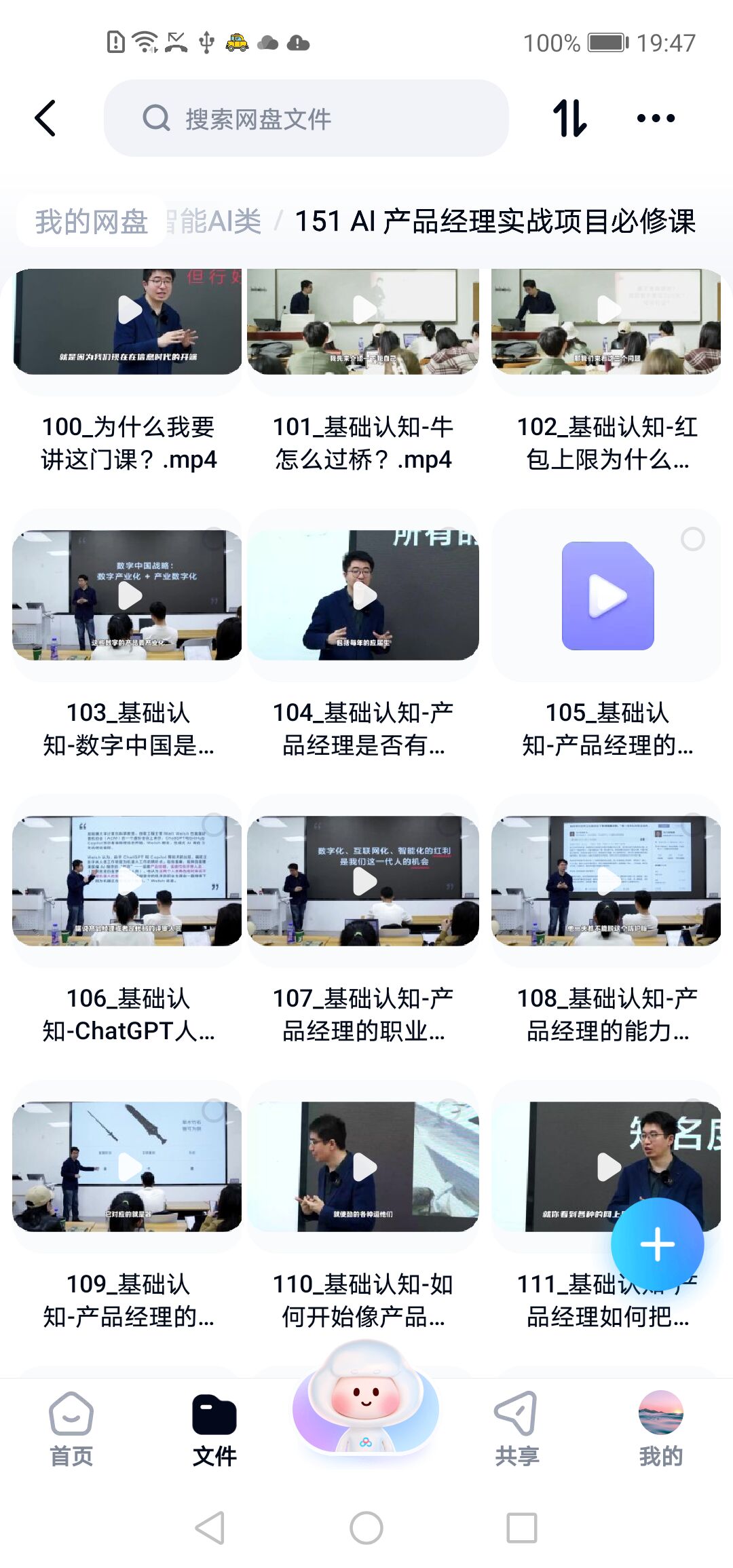
Task: Open video 108_基础认知-产品经理的能力
Action: [x=606, y=881]
